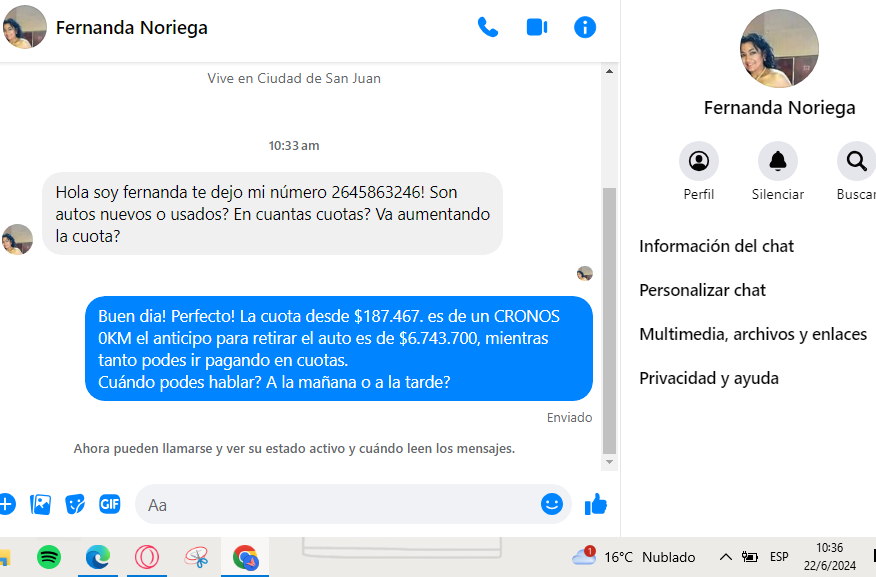Open Spotify from the taskbar
The height and width of the screenshot is (577, 876).
(49, 557)
